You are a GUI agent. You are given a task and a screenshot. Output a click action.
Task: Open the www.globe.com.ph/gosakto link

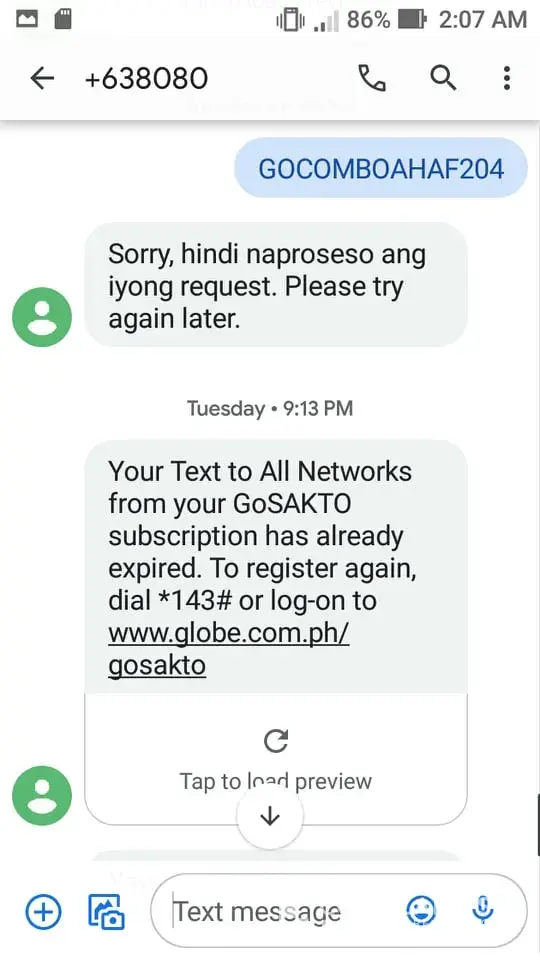[229, 650]
